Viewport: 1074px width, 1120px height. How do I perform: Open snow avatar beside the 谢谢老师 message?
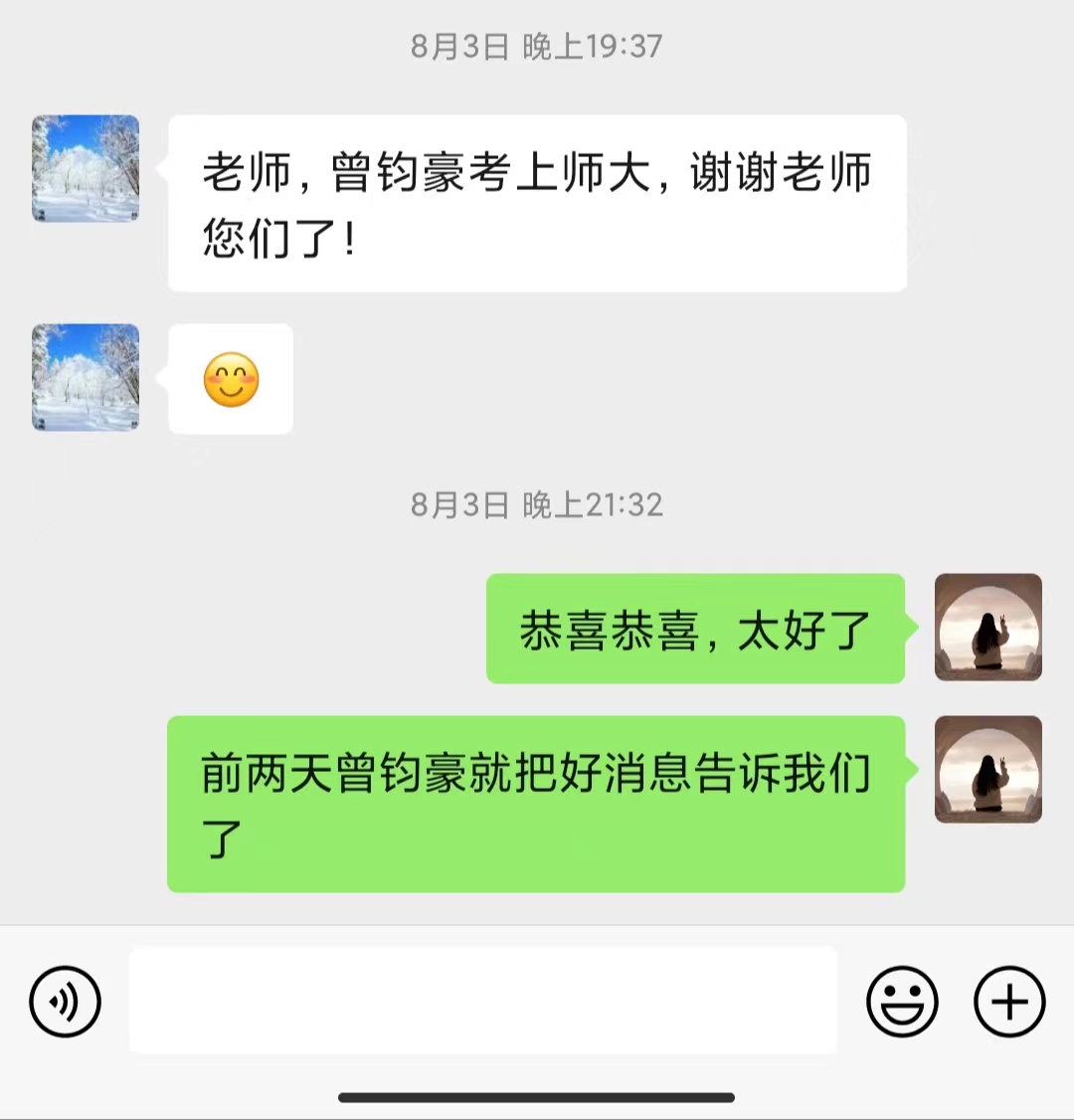click(86, 168)
